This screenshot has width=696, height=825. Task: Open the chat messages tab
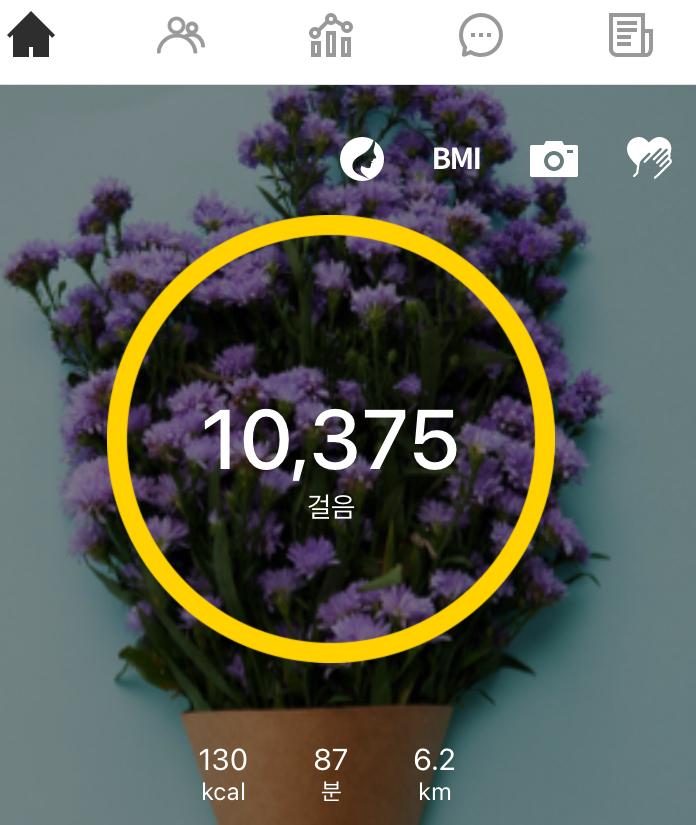pyautogui.click(x=481, y=36)
